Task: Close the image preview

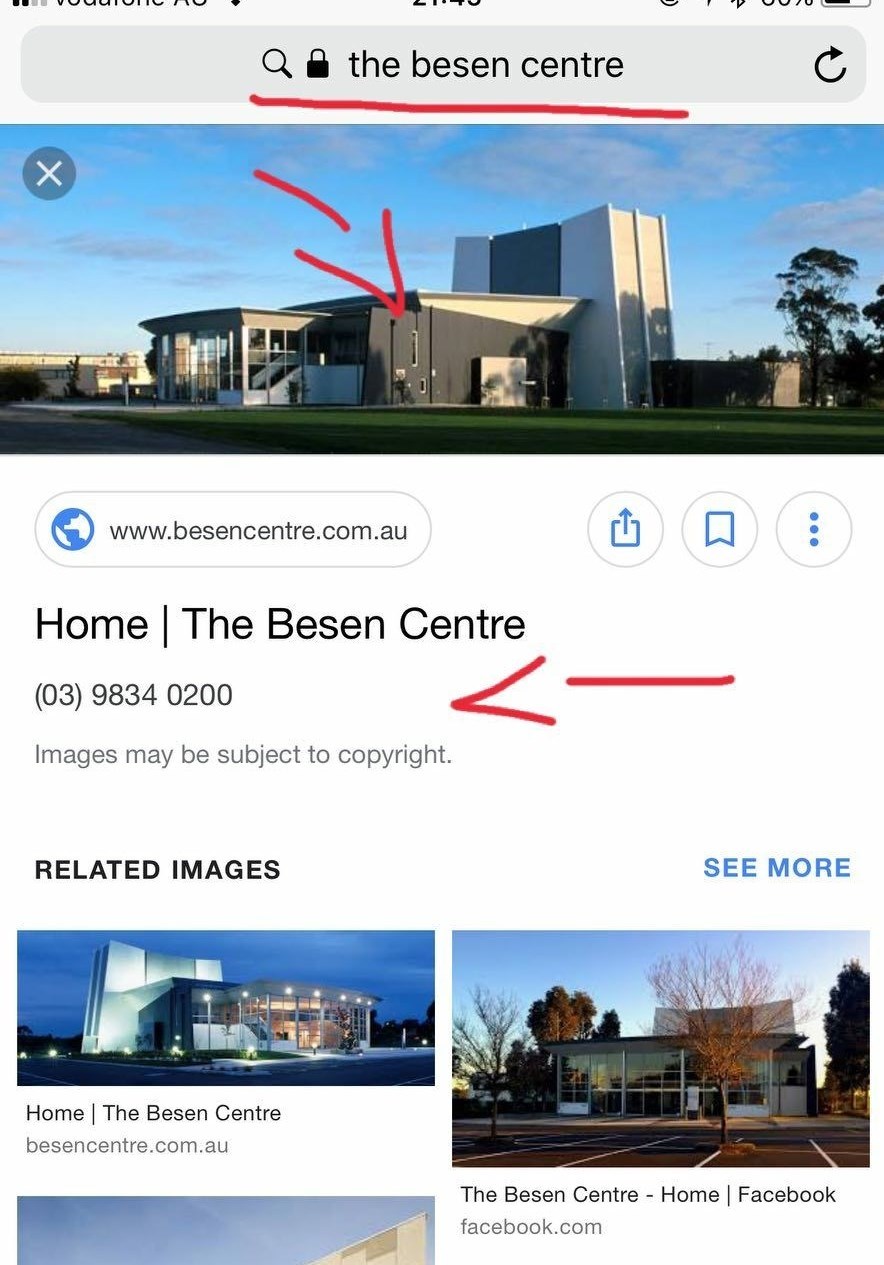Action: (49, 174)
